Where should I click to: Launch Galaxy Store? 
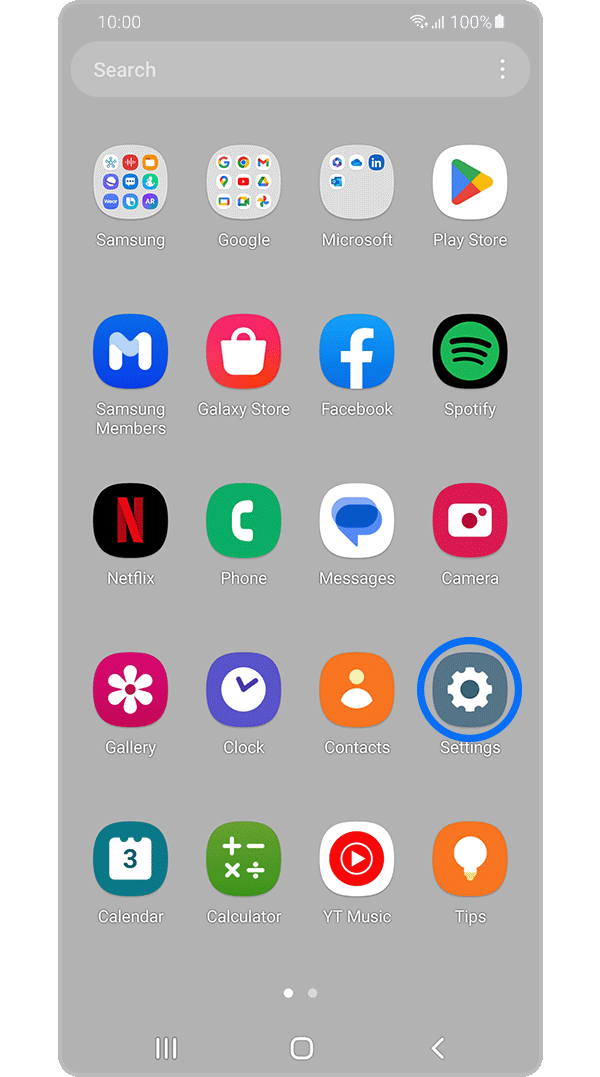pos(244,352)
